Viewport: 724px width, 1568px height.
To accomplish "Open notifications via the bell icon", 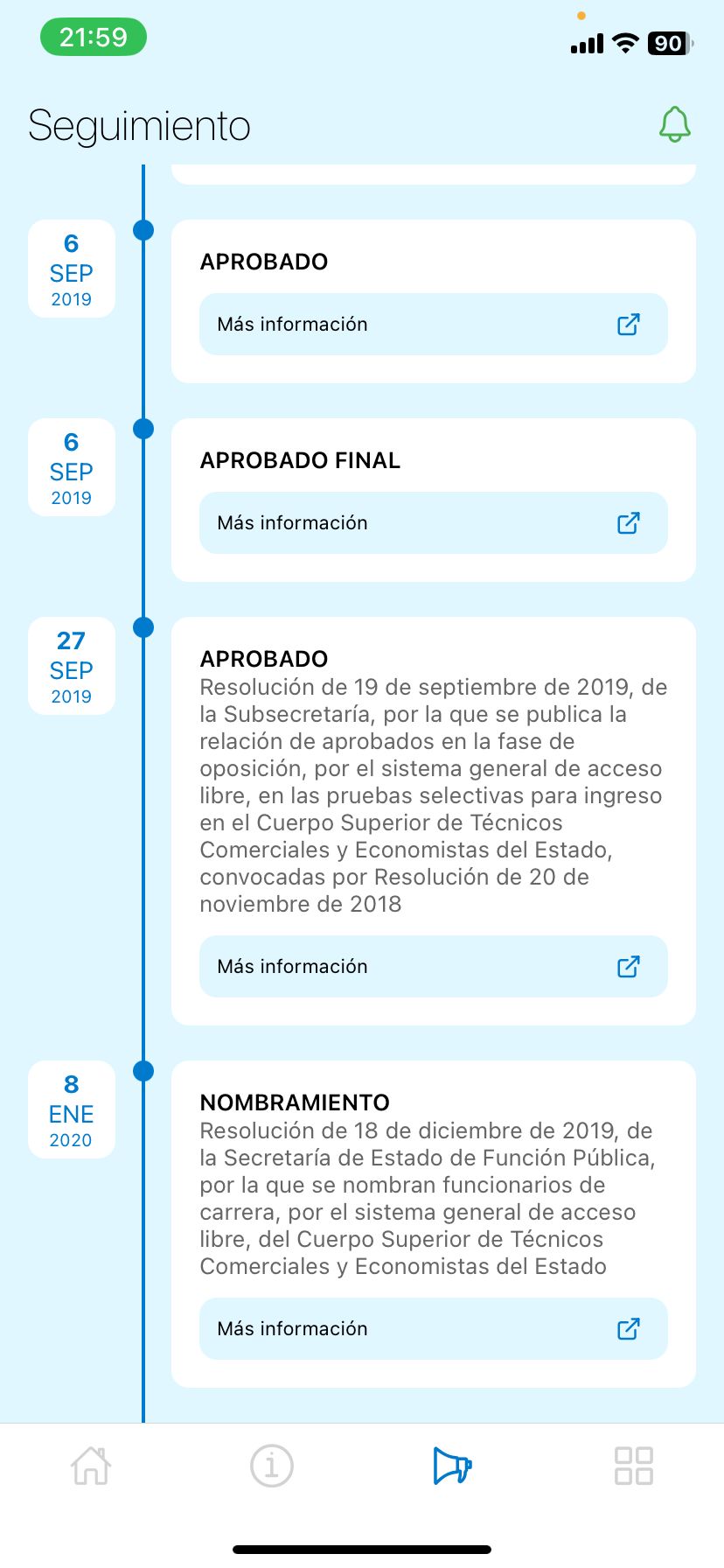I will [x=674, y=124].
